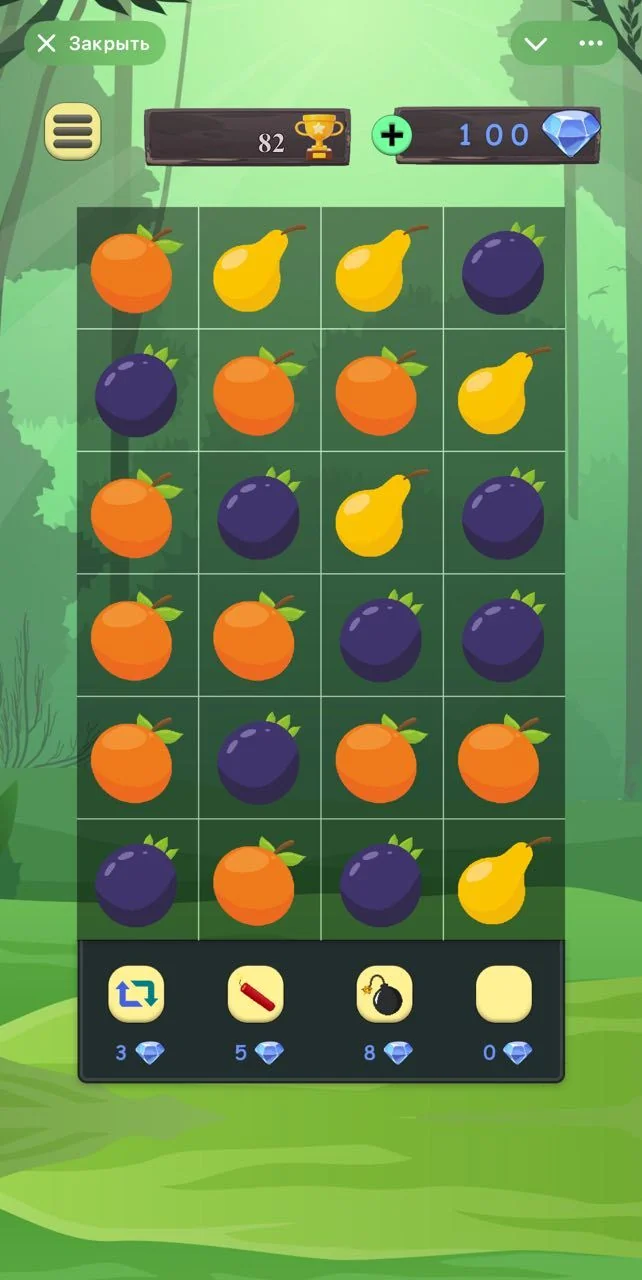Tap the empty booster slot costing 0

[504, 994]
